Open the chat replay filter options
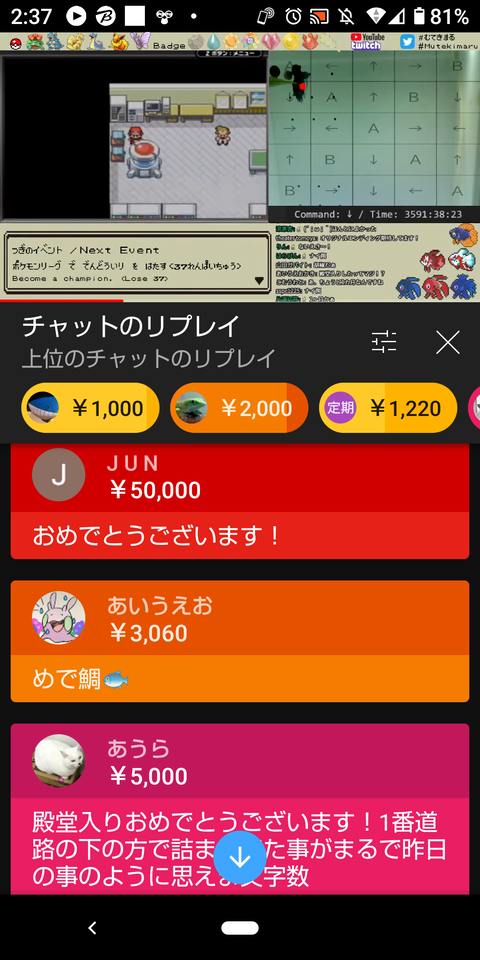This screenshot has height=960, width=480. (x=384, y=342)
